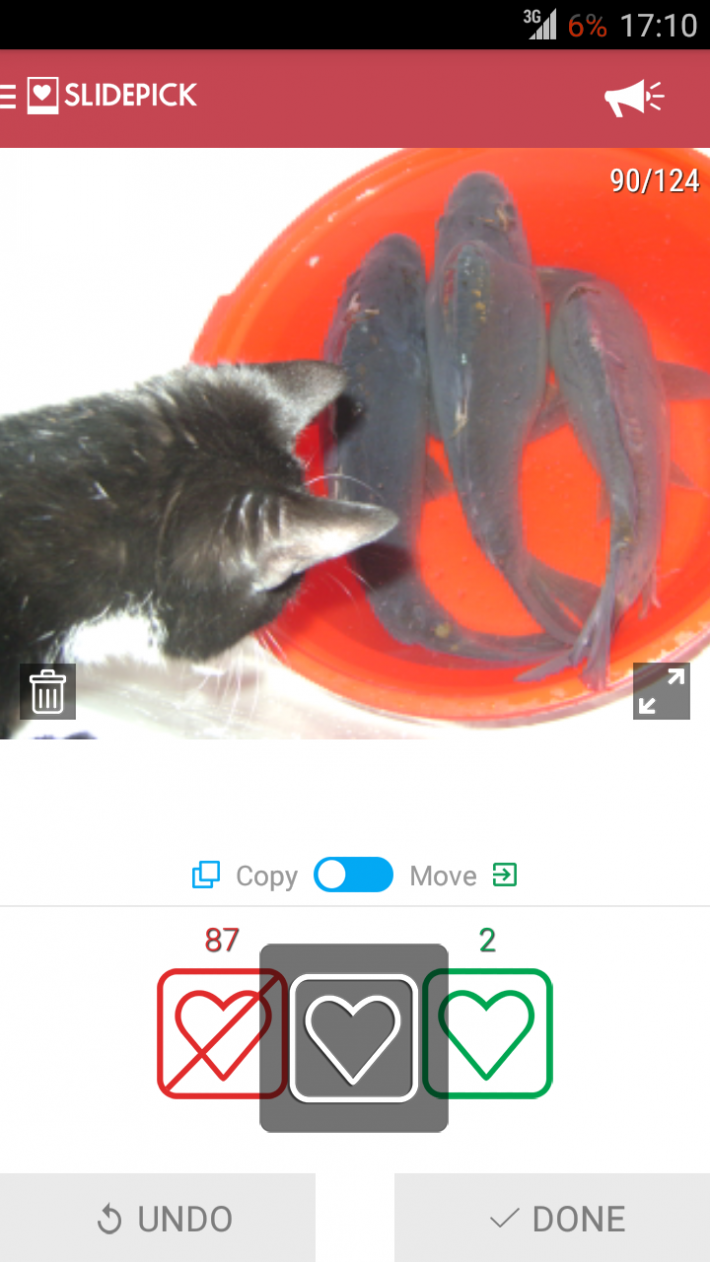Viewport: 710px width, 1262px height.
Task: Finish sorting with Done button
Action: [x=552, y=1218]
